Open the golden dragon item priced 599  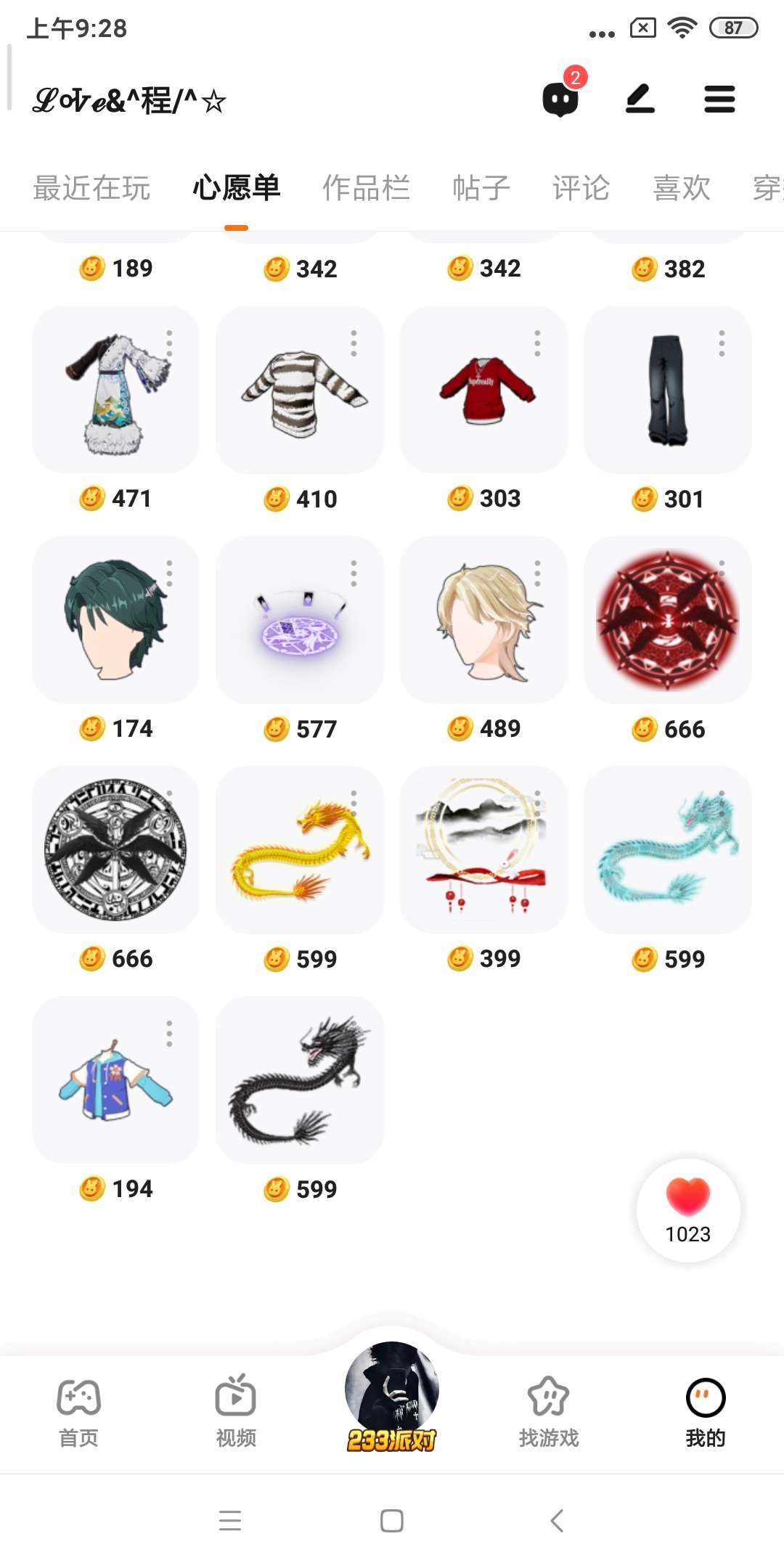[x=300, y=850]
